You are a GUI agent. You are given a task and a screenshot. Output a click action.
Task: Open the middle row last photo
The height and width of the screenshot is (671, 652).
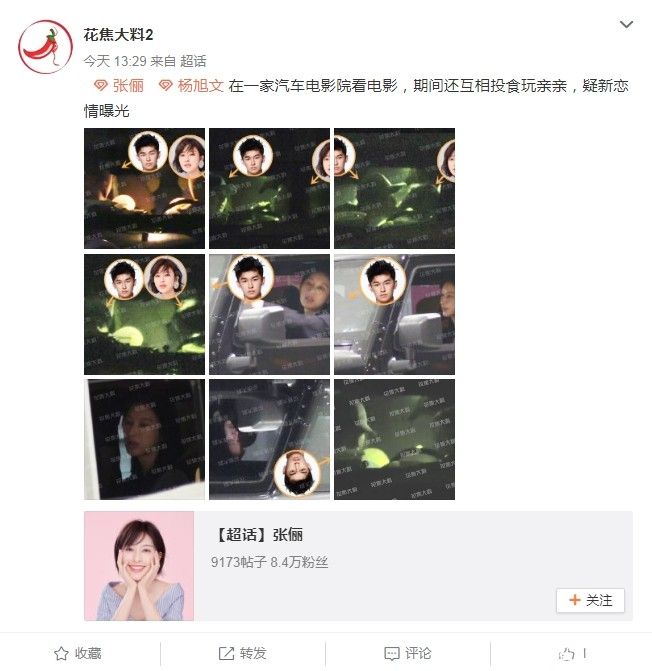pyautogui.click(x=394, y=313)
